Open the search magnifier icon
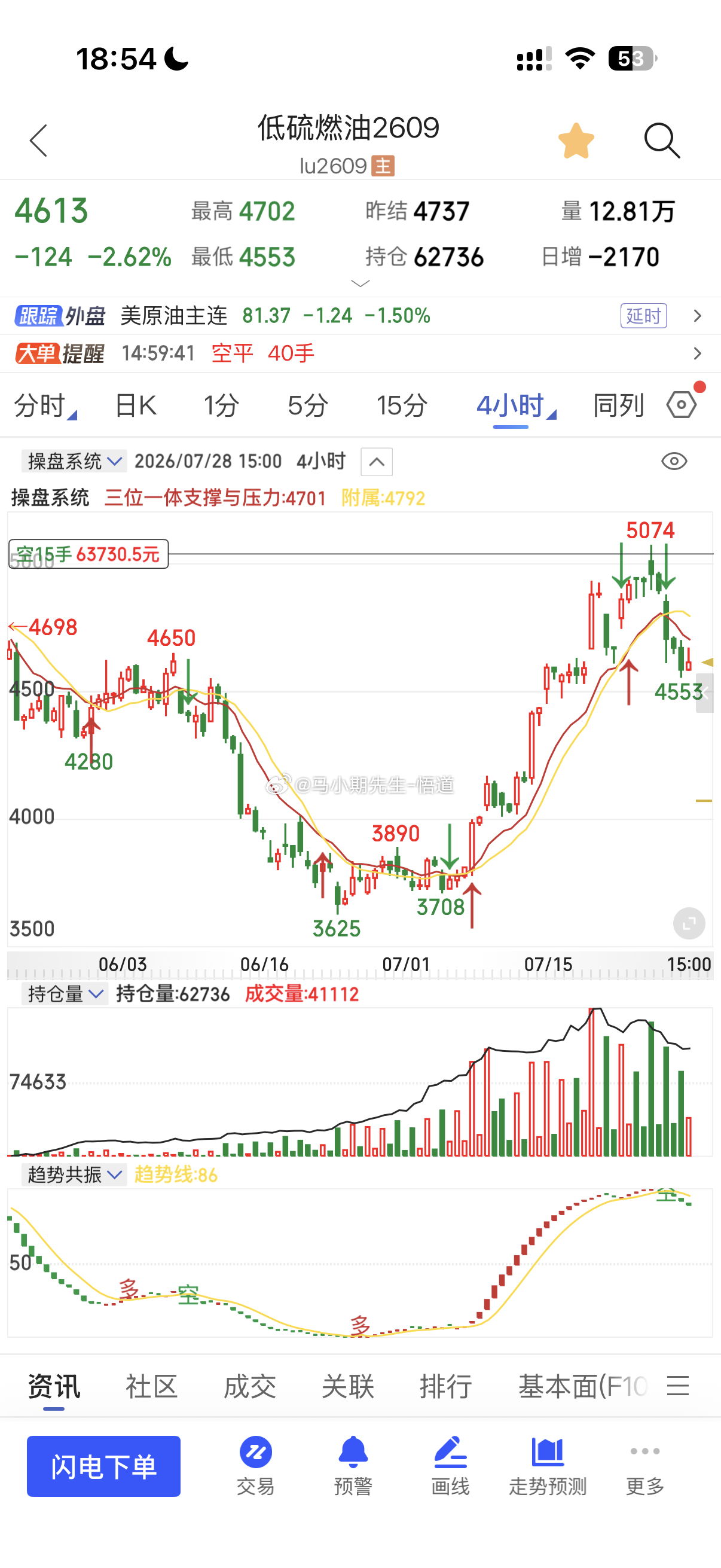721x1568 pixels. 662,141
